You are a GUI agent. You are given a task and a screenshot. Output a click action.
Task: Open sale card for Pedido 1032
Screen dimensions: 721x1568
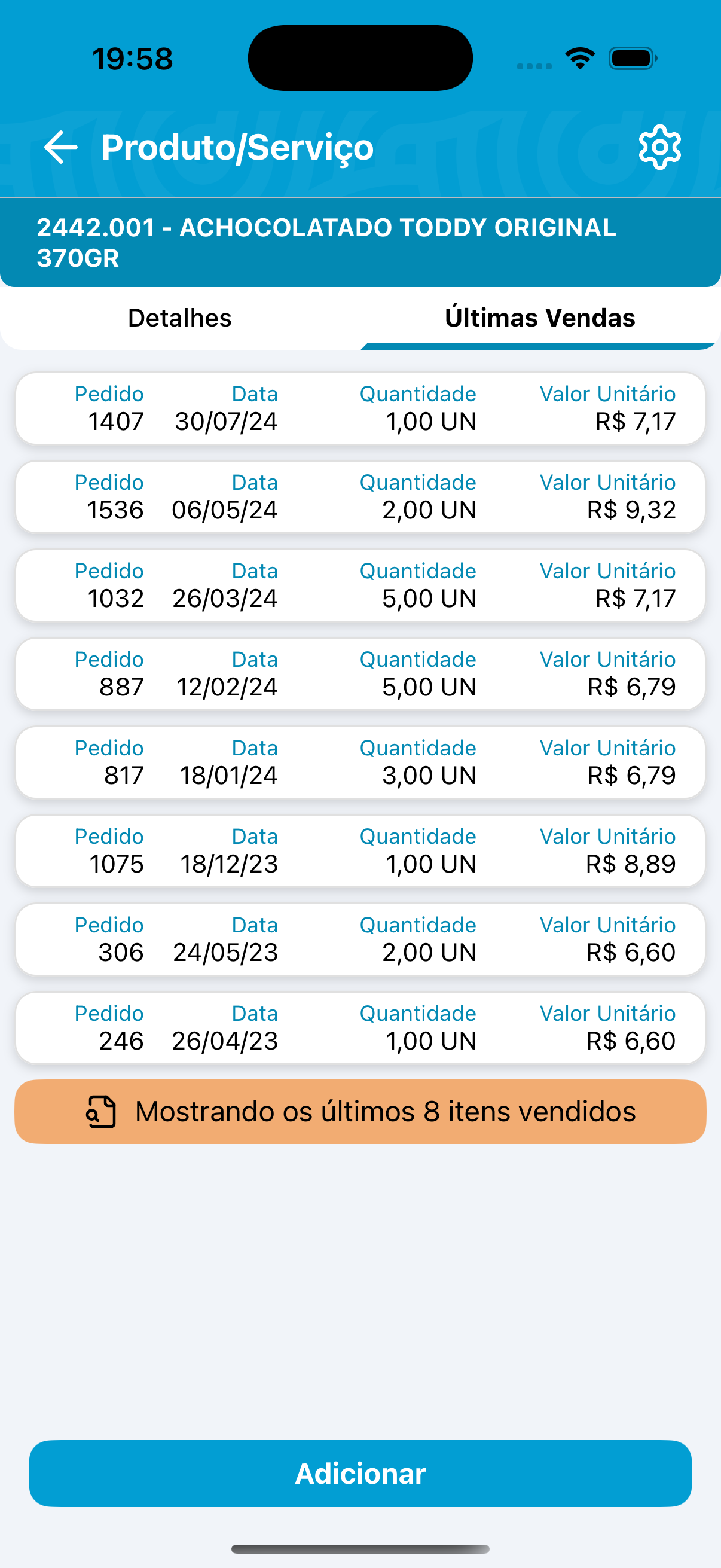click(x=360, y=585)
